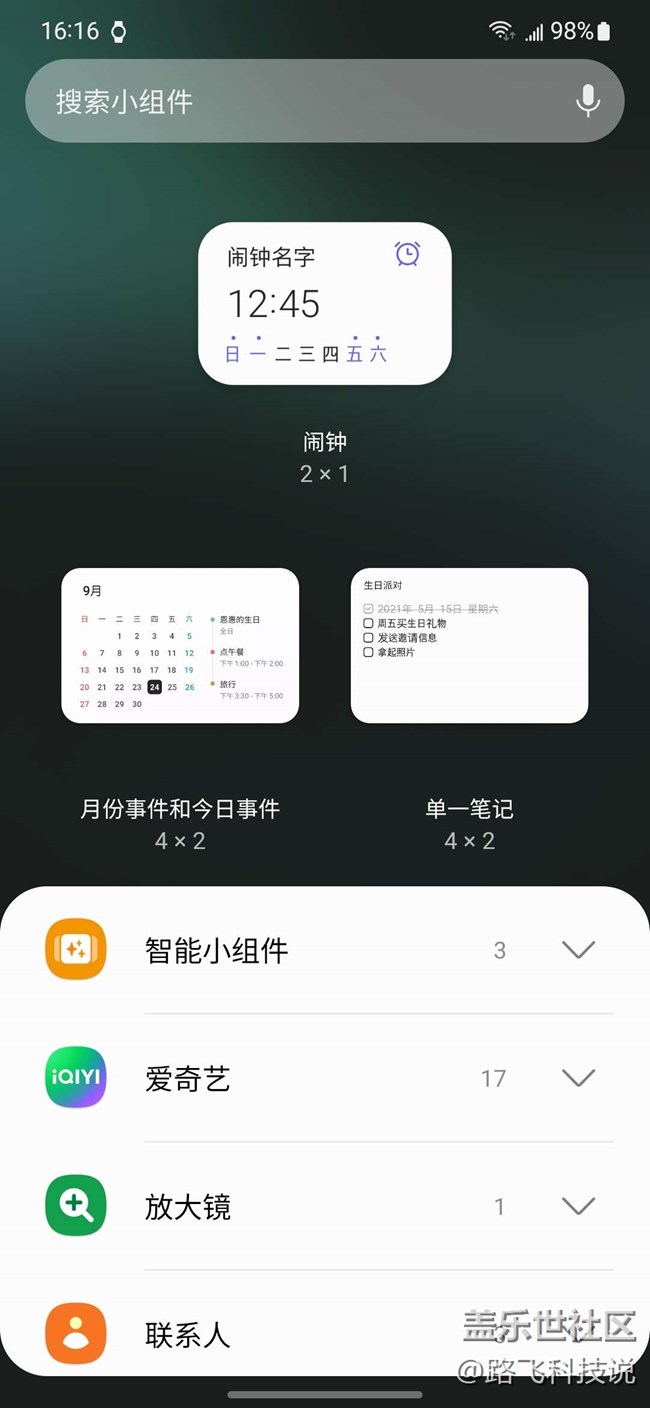650x1408 pixels.
Task: Choose the 月份事件和今日事件 calendar widget
Action: coord(180,645)
